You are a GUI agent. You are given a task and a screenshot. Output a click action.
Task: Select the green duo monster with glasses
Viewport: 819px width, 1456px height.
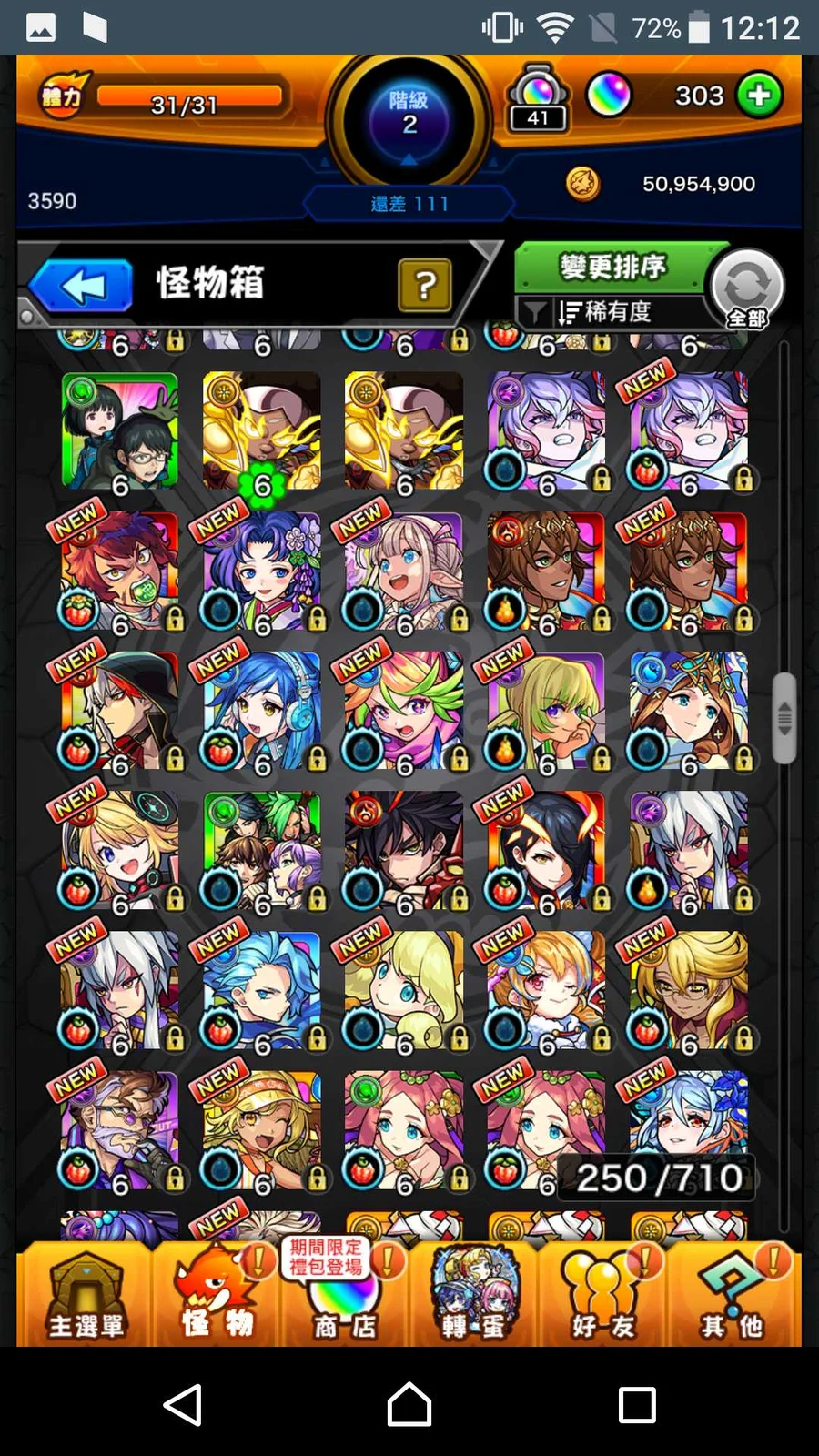click(120, 432)
